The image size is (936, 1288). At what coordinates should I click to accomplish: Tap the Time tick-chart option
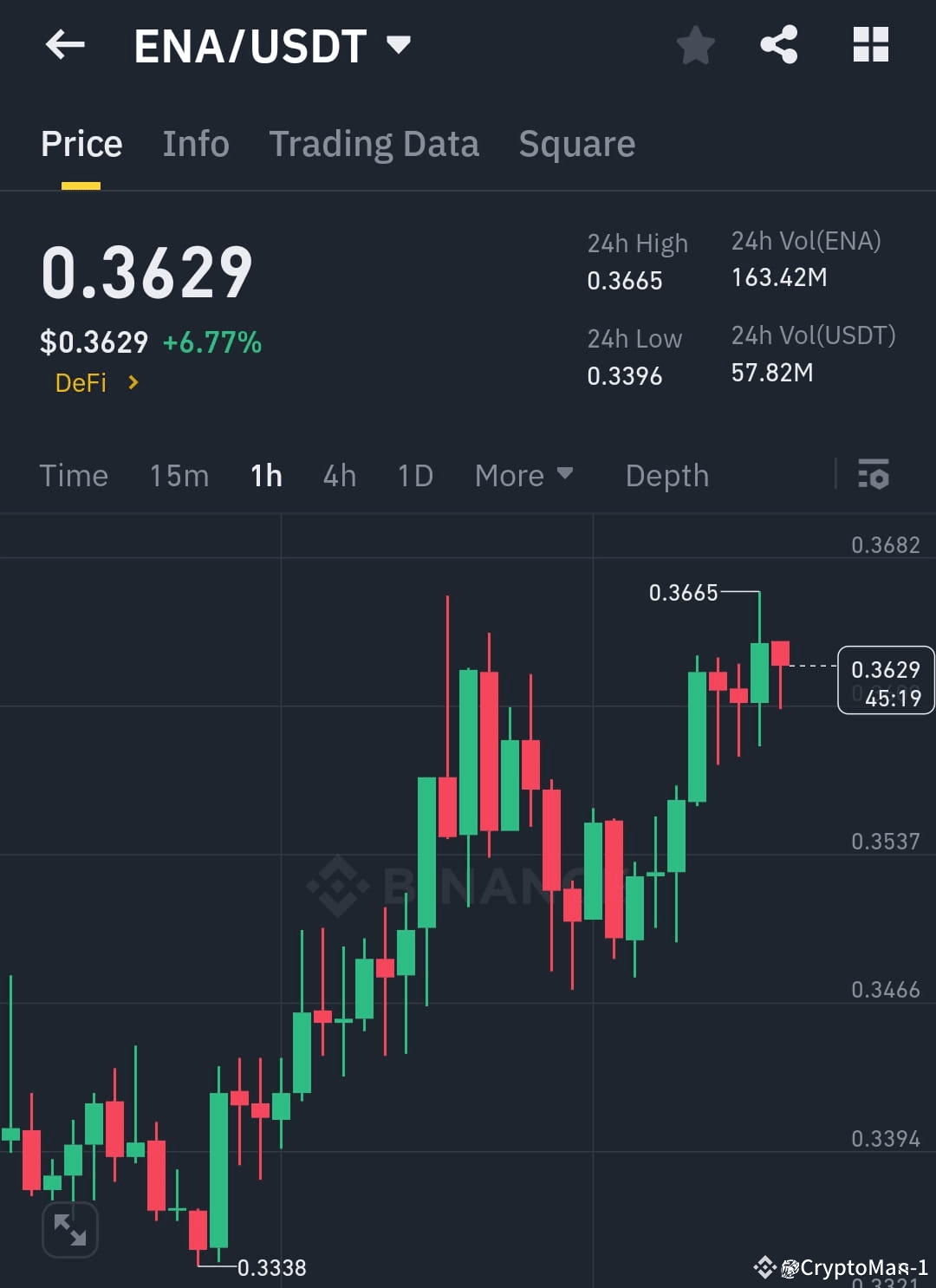pos(74,475)
